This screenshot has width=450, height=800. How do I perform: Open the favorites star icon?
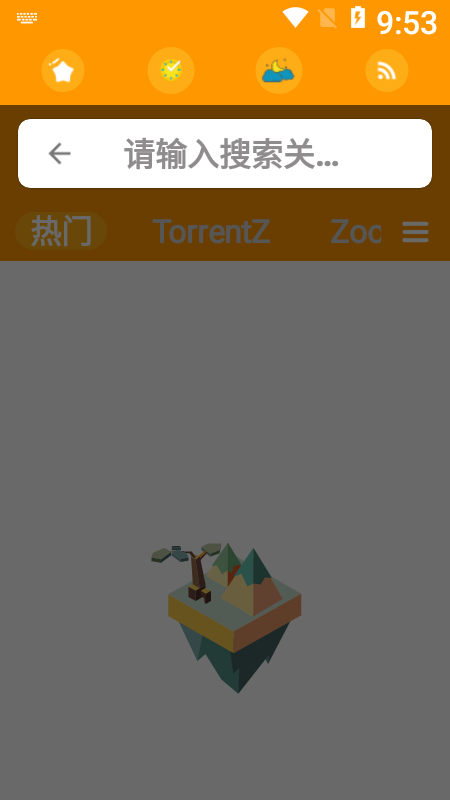[63, 70]
